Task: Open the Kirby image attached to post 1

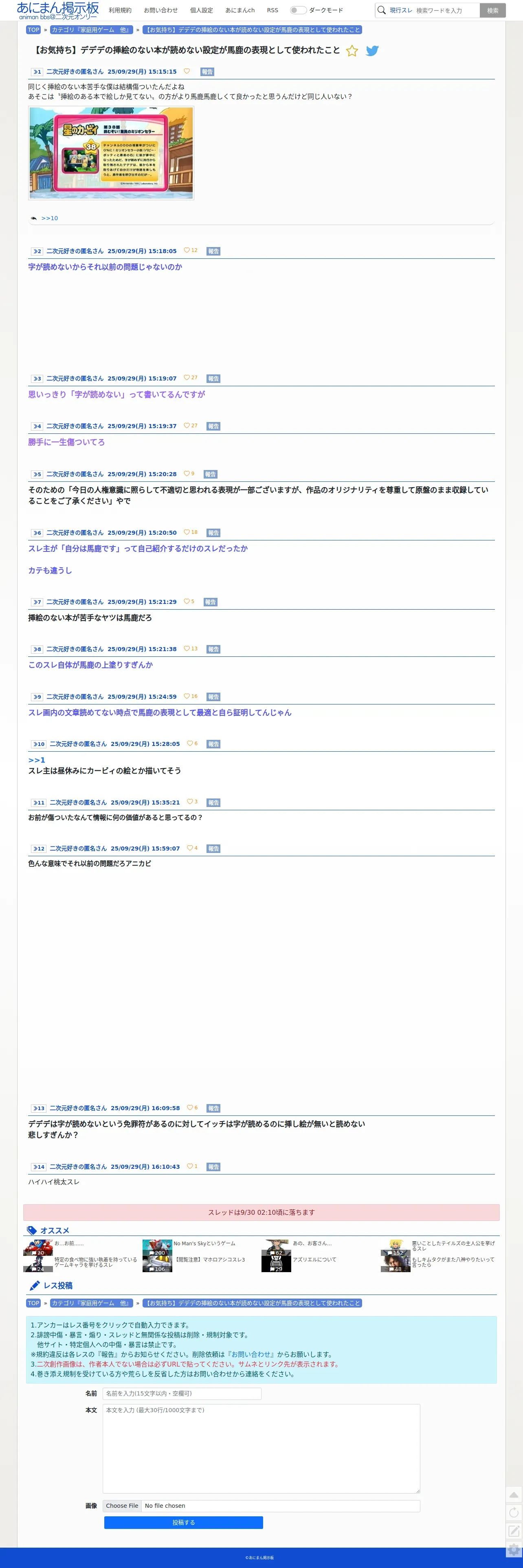Action: [x=111, y=153]
